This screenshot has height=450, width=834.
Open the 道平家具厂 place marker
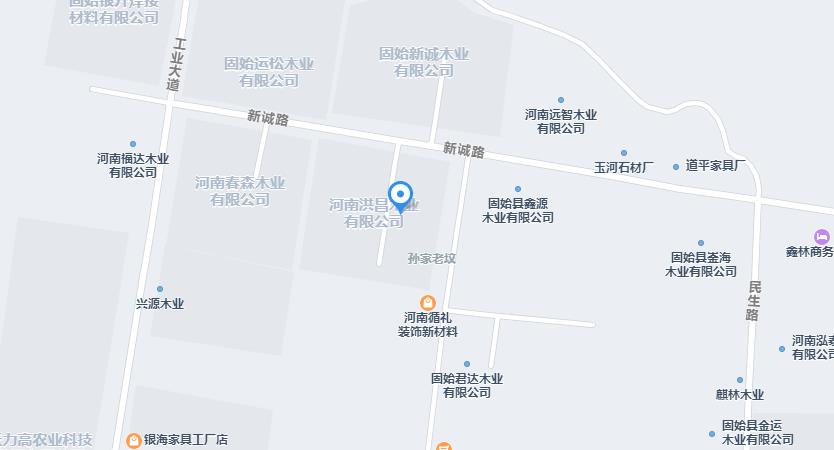point(676,166)
